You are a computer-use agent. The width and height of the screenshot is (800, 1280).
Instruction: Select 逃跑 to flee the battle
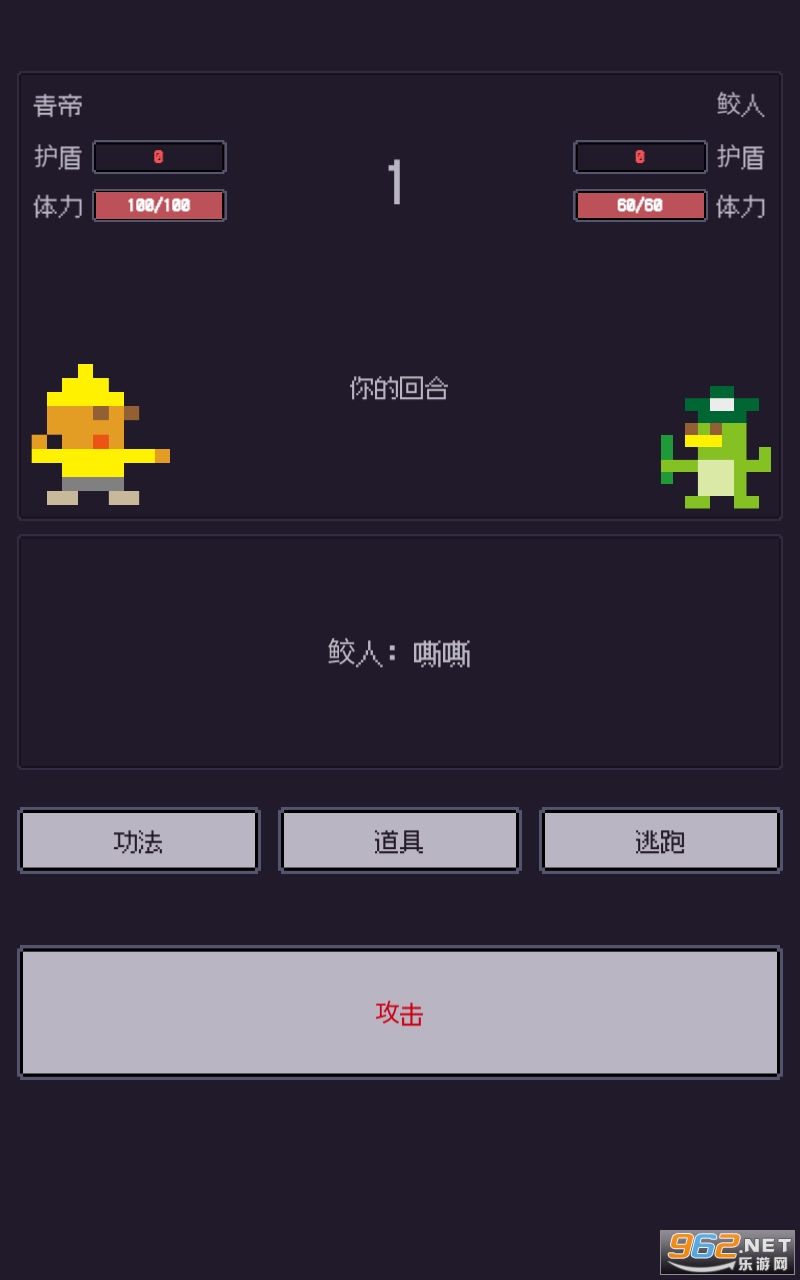661,841
